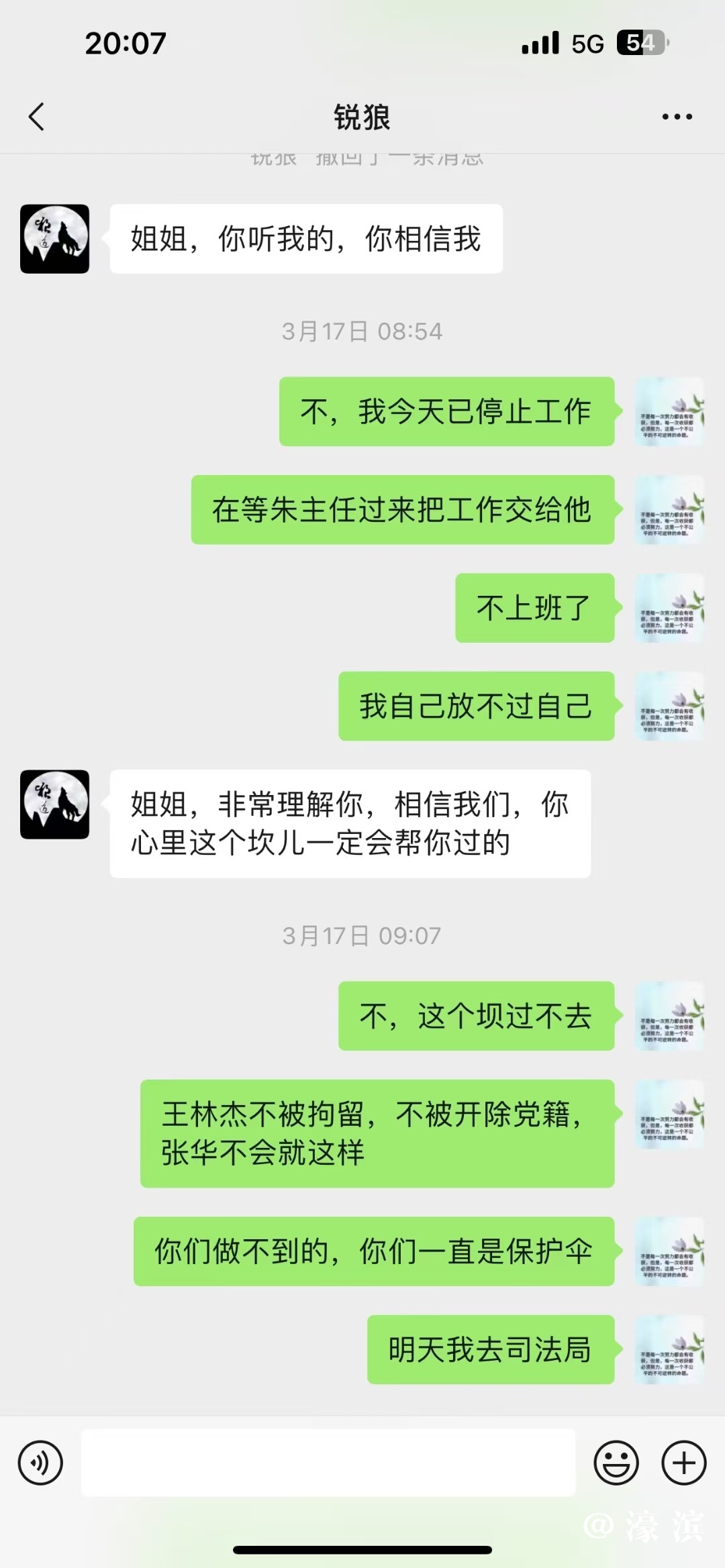The image size is (725, 1568).
Task: Open my avatar beside 明天我去司法局
Action: pos(669,1350)
